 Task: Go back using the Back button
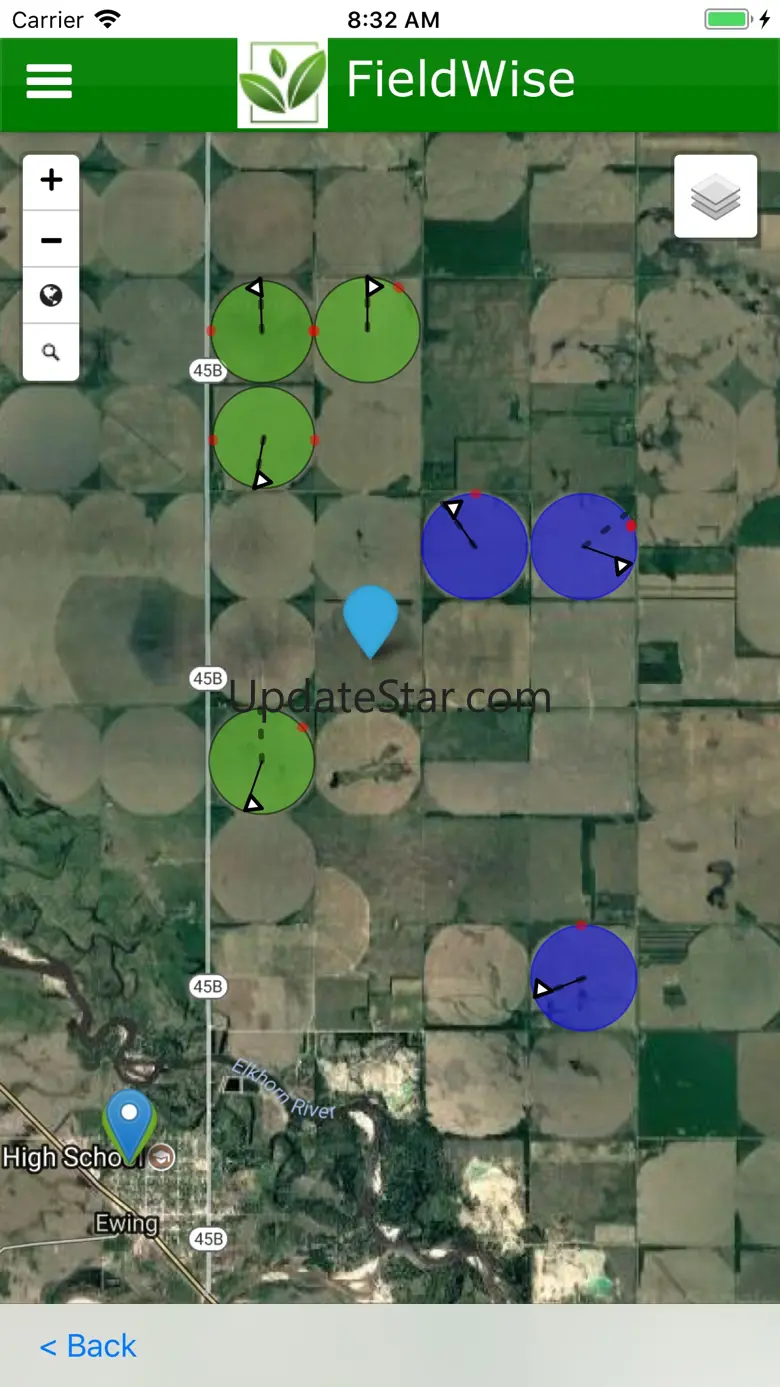tap(88, 1346)
